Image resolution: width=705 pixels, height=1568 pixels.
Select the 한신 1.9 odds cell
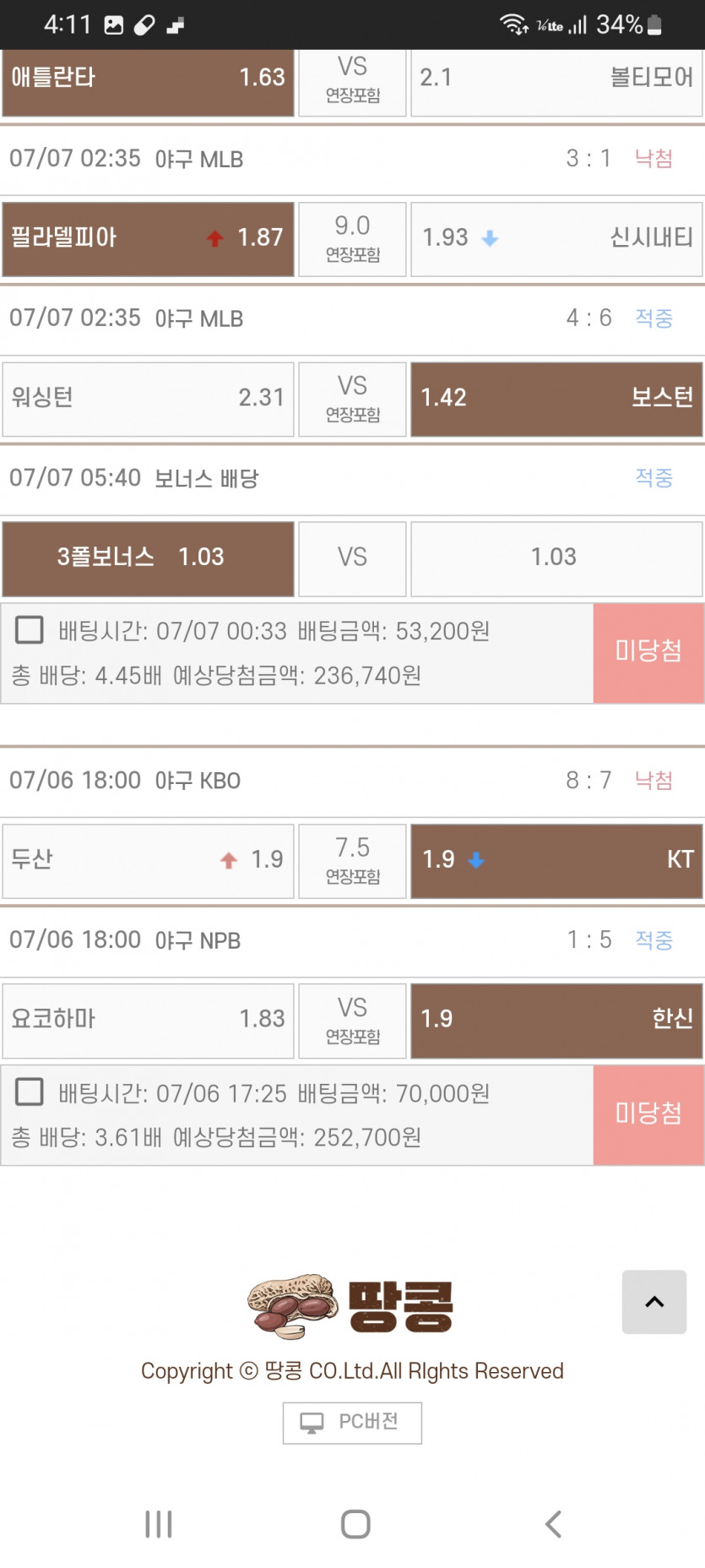click(x=556, y=1021)
